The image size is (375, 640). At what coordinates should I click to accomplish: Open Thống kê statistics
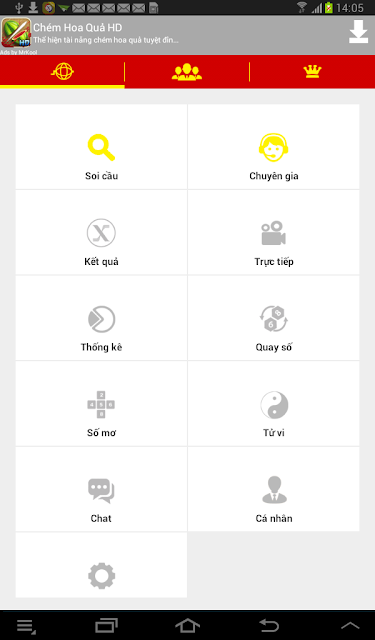(x=101, y=318)
